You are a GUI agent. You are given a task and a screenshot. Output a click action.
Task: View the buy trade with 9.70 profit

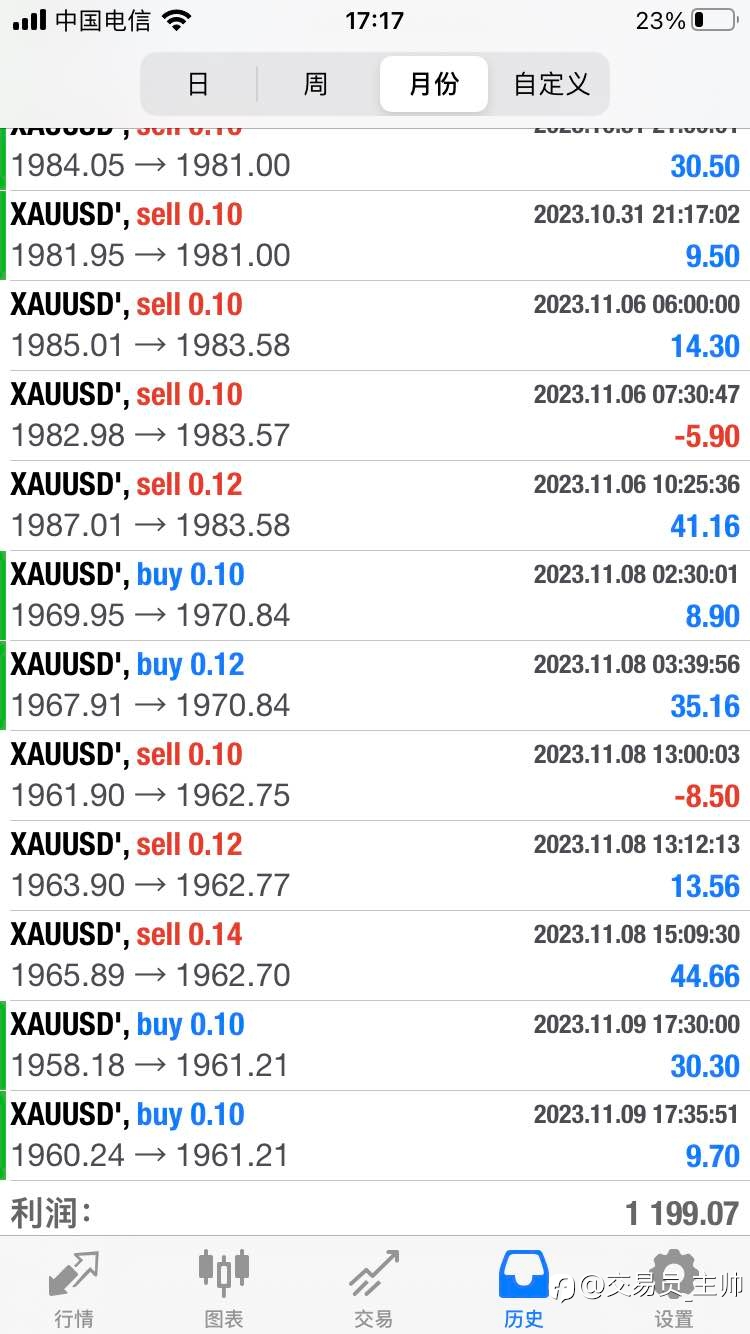375,1136
